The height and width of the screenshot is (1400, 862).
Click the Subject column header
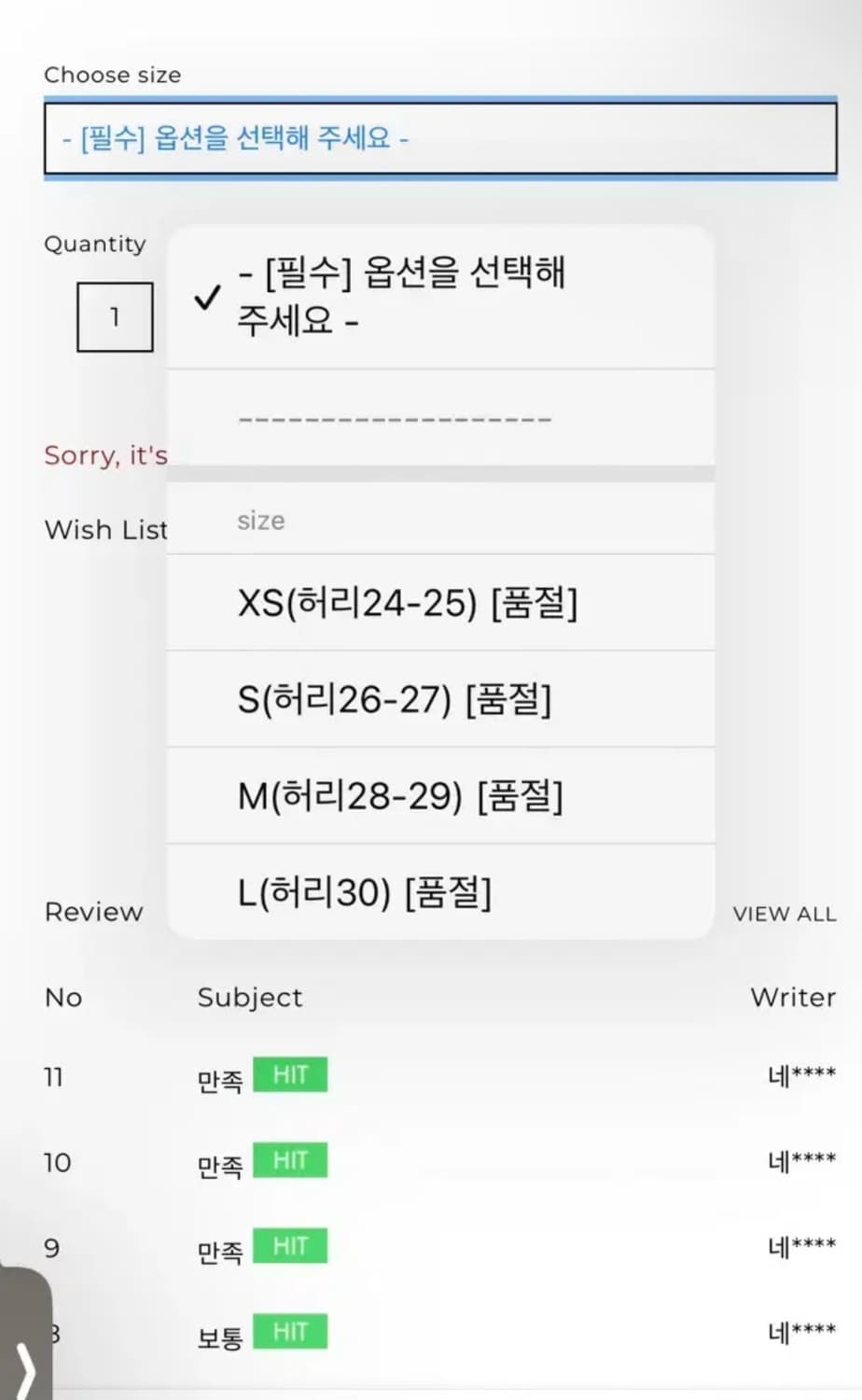point(250,997)
